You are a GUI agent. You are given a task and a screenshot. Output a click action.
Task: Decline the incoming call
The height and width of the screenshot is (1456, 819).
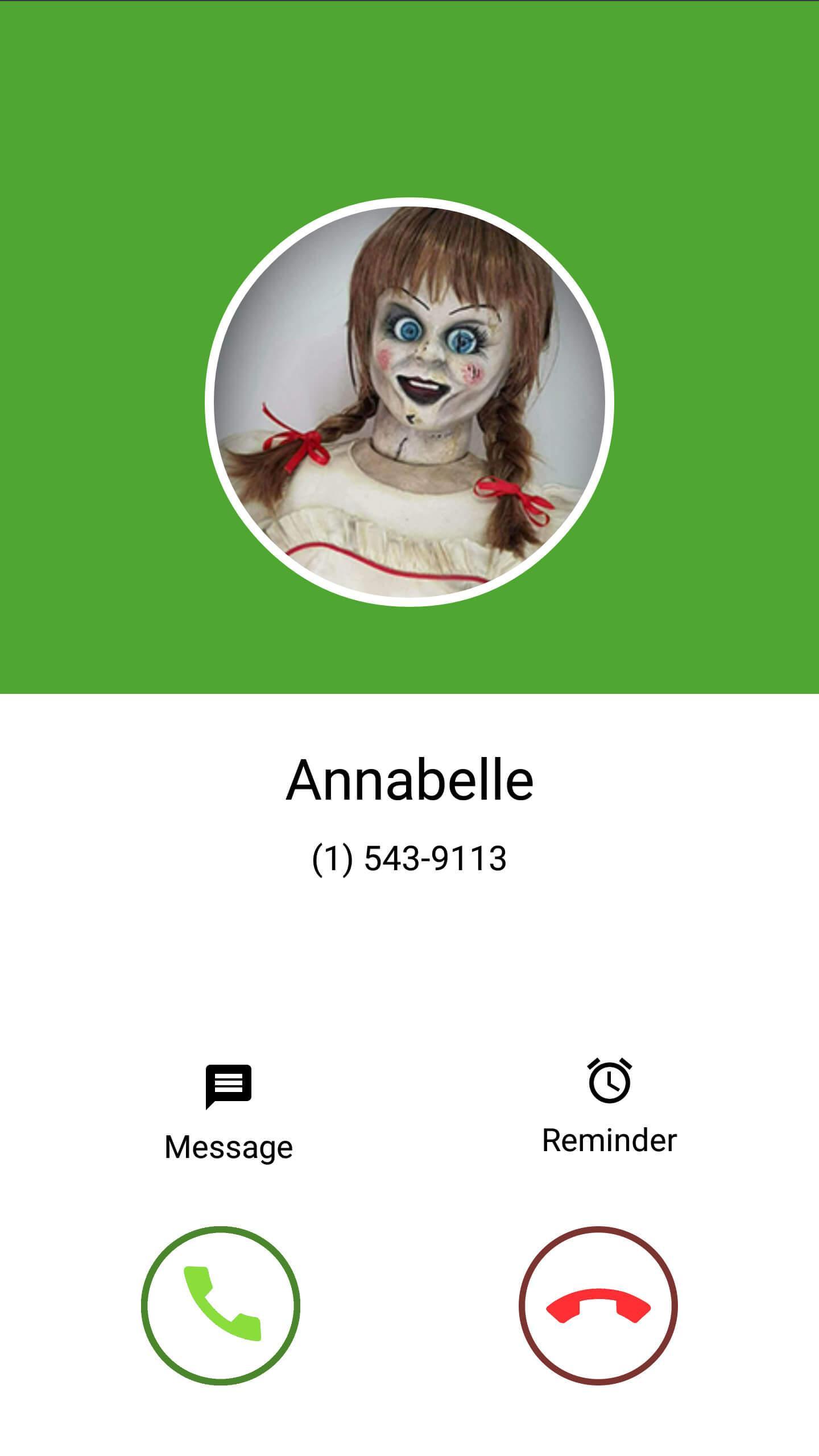click(598, 1306)
